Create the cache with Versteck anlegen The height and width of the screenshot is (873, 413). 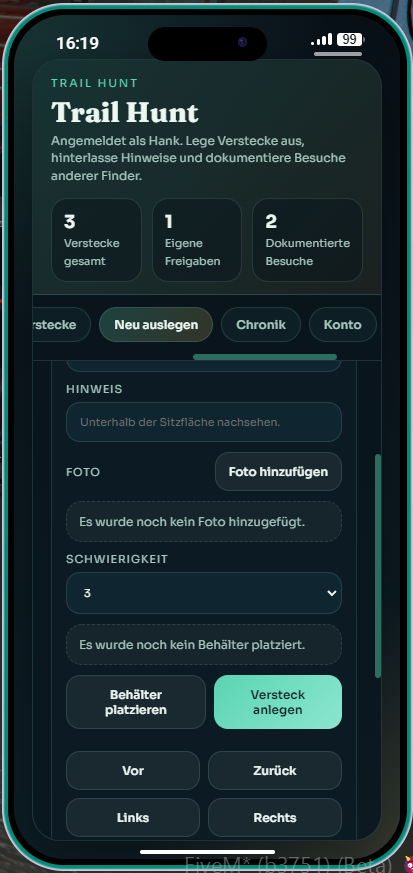click(278, 702)
